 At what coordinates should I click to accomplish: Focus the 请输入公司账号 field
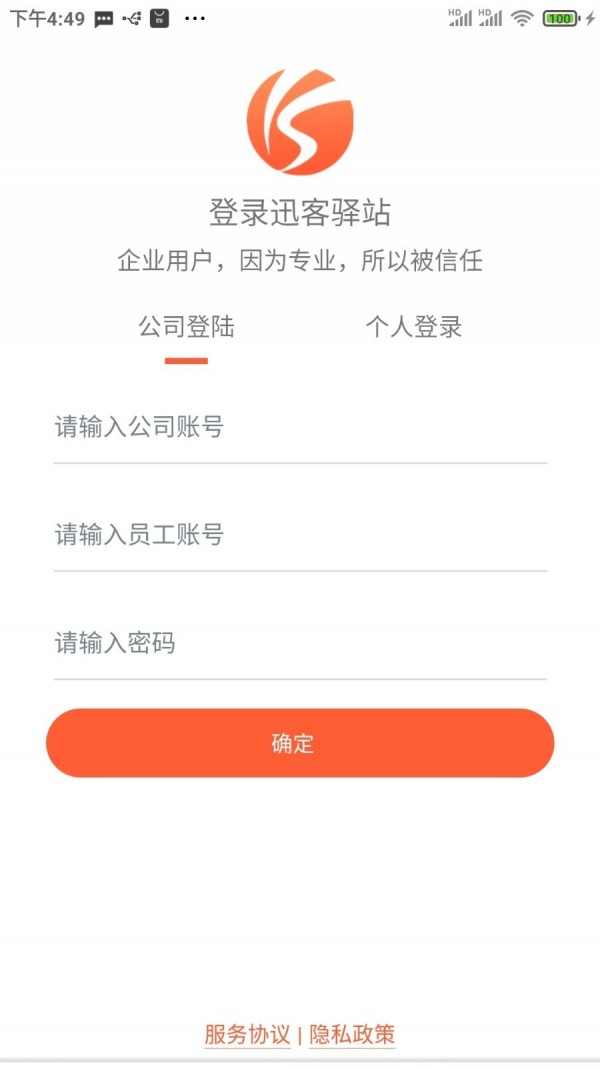(x=300, y=428)
